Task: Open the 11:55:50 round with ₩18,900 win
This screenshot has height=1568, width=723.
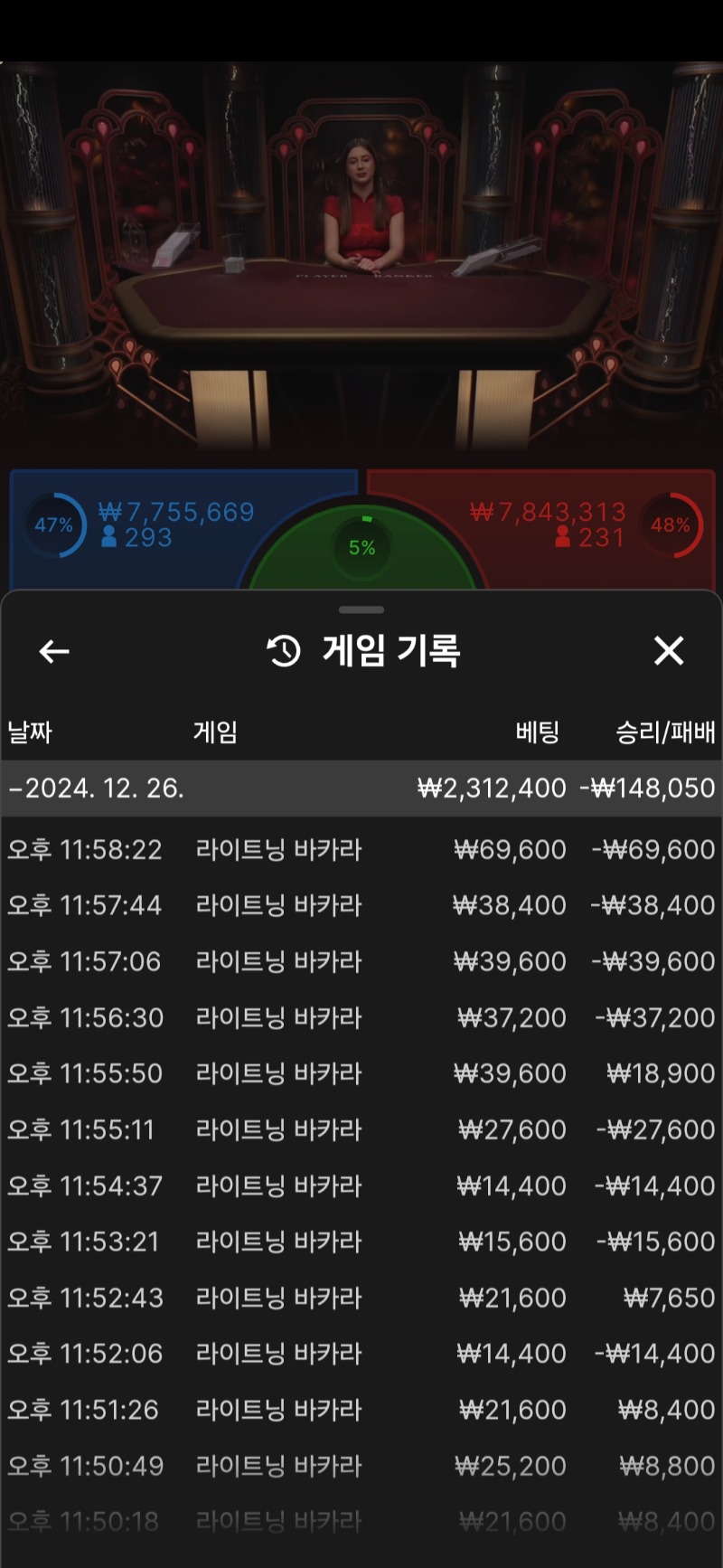Action: (361, 1073)
